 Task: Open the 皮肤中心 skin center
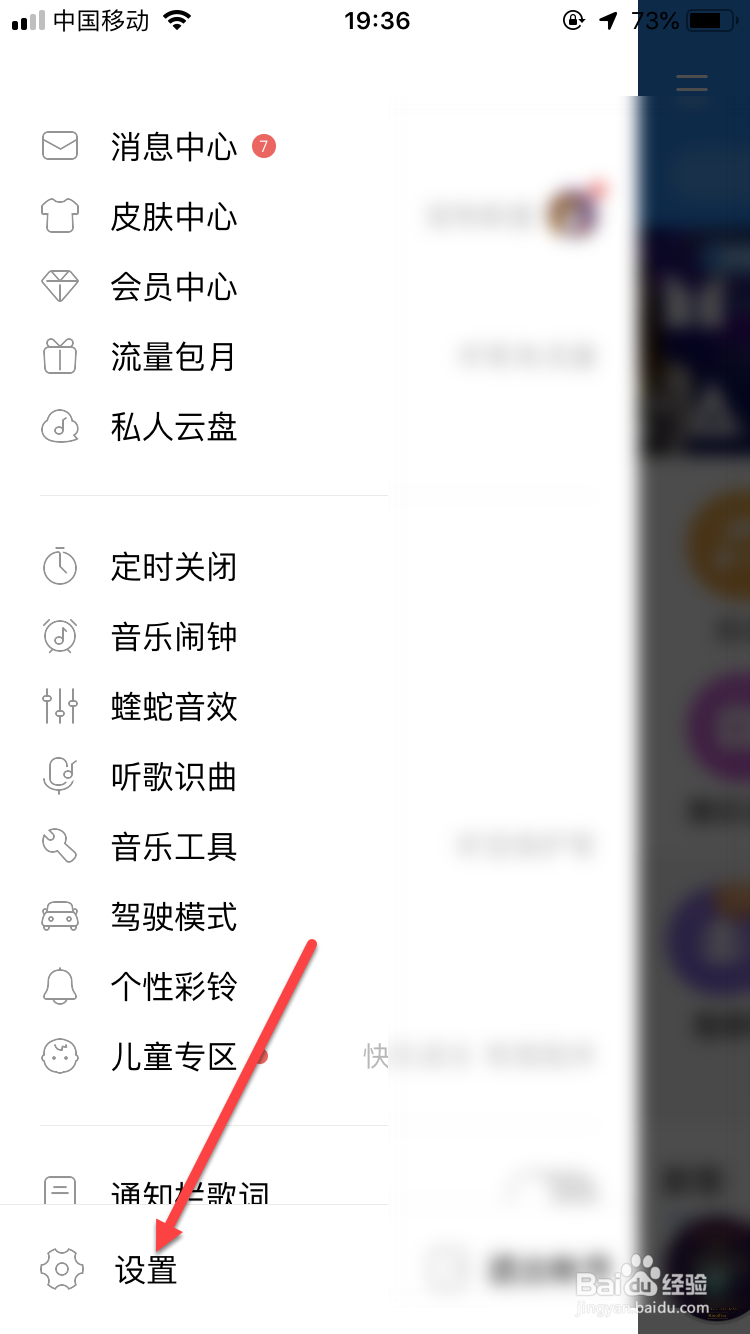tap(173, 216)
